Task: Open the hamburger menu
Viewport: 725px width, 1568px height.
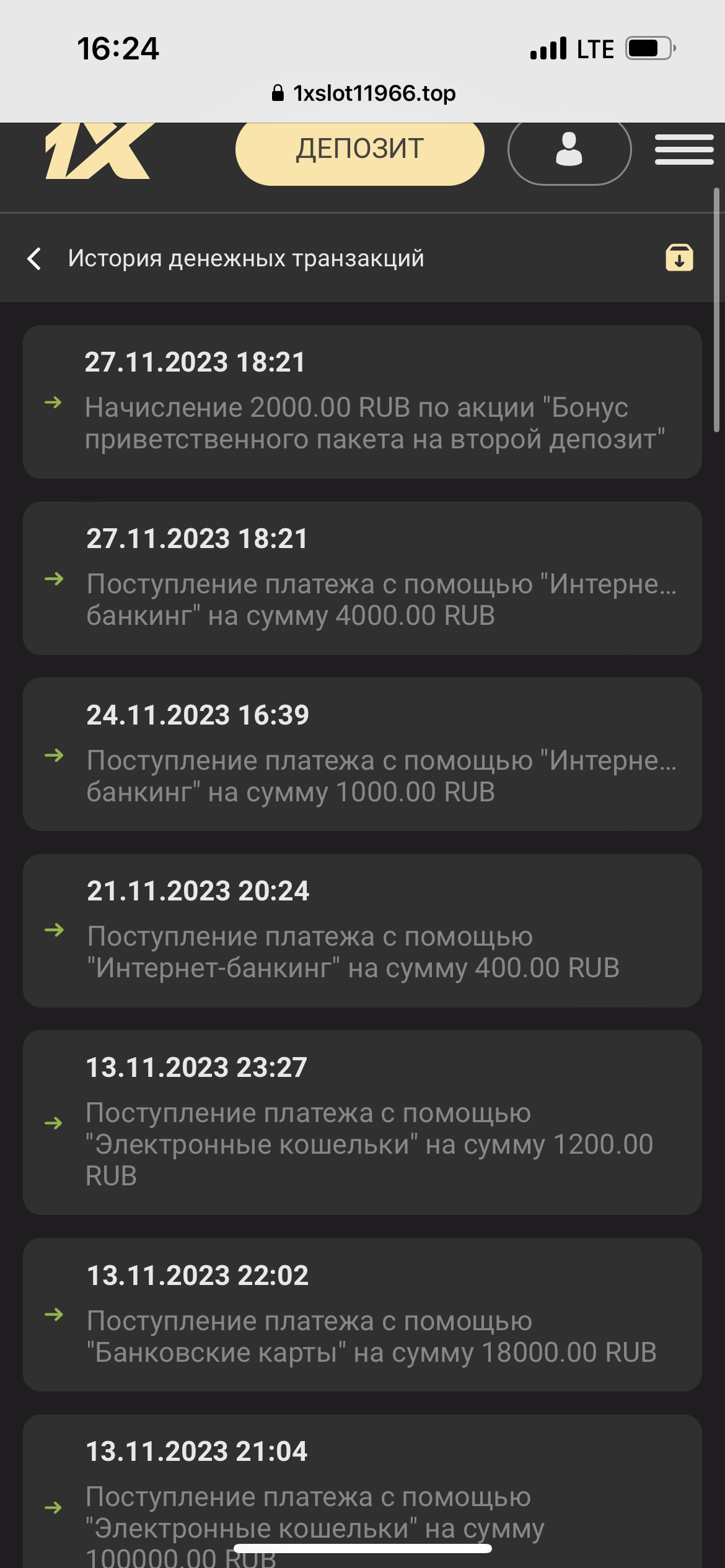Action: pos(684,150)
